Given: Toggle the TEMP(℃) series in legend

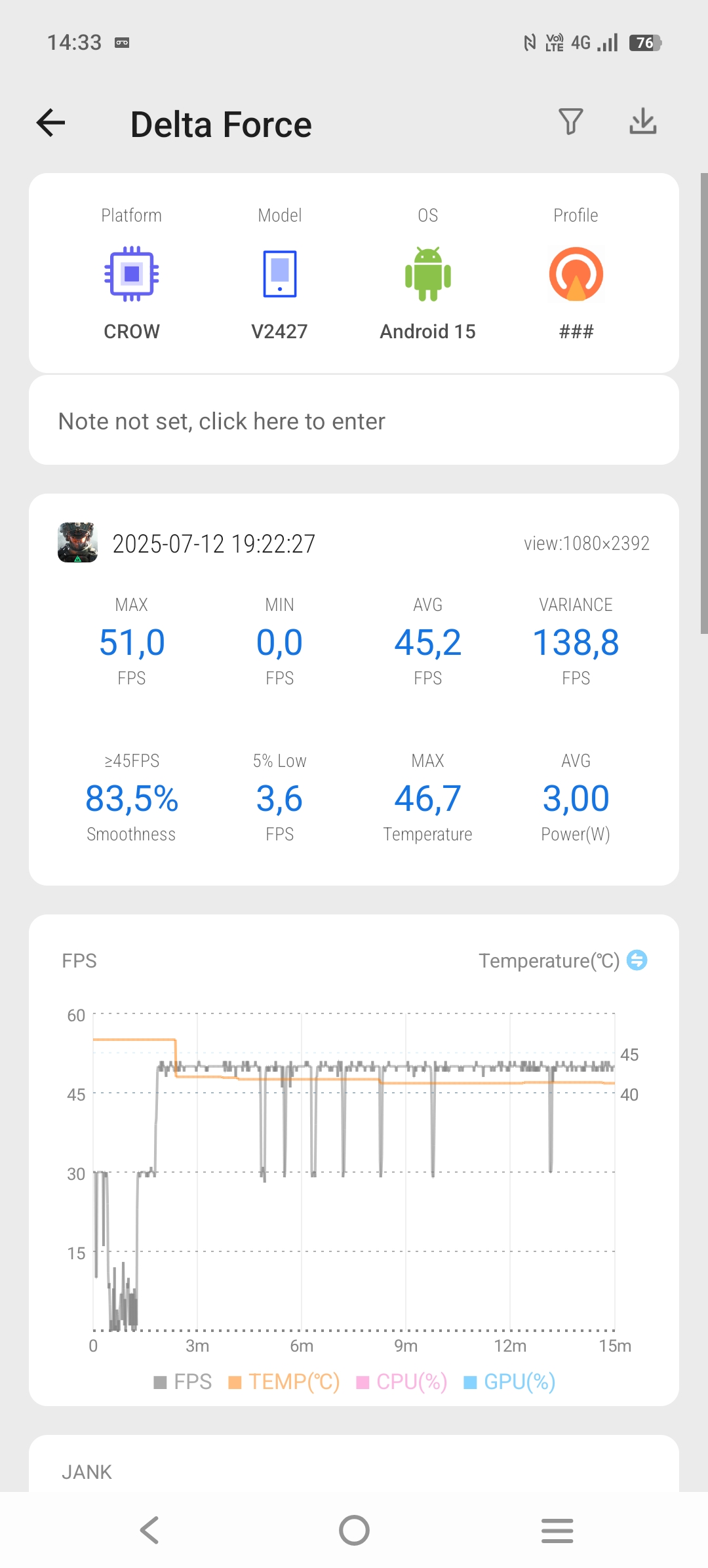Looking at the screenshot, I should 284,1382.
